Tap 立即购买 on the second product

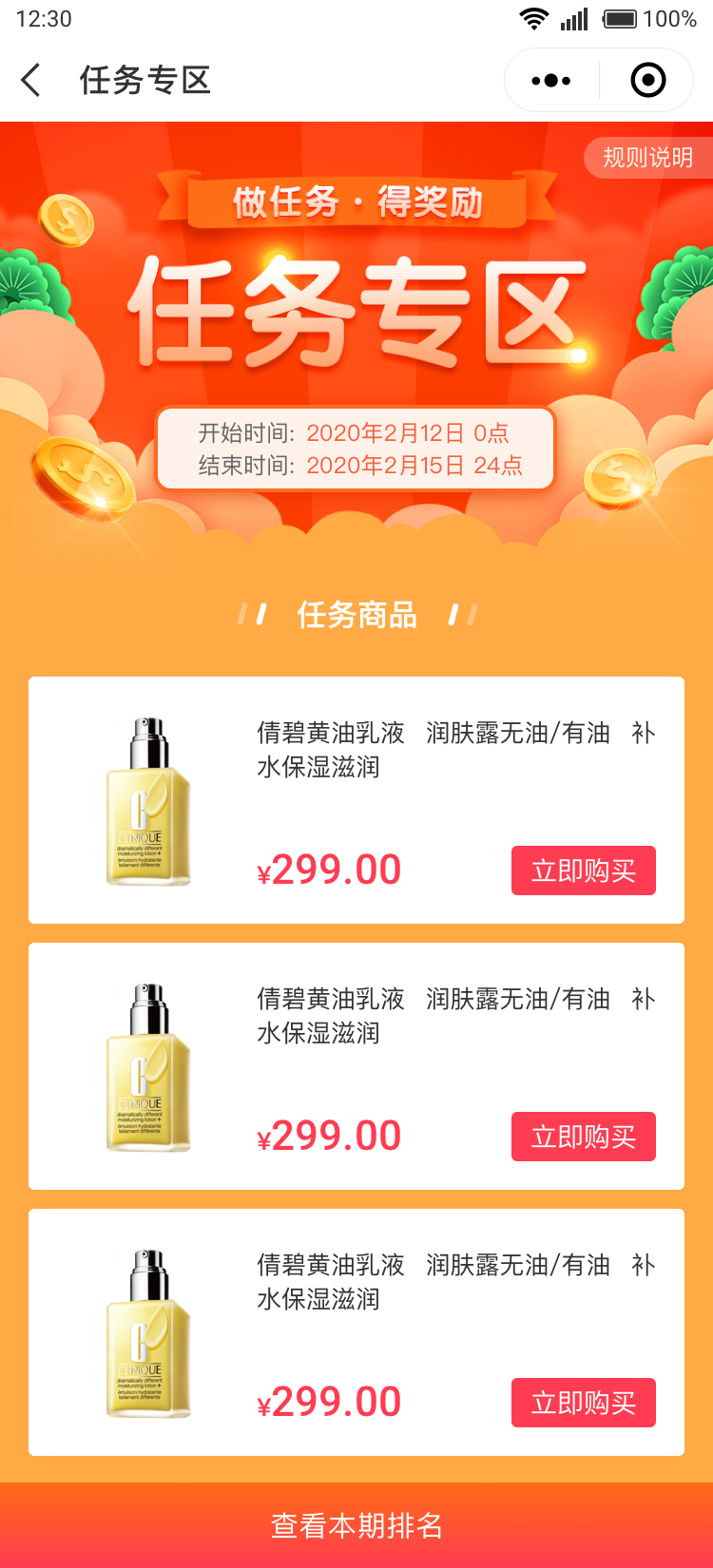pos(583,1136)
